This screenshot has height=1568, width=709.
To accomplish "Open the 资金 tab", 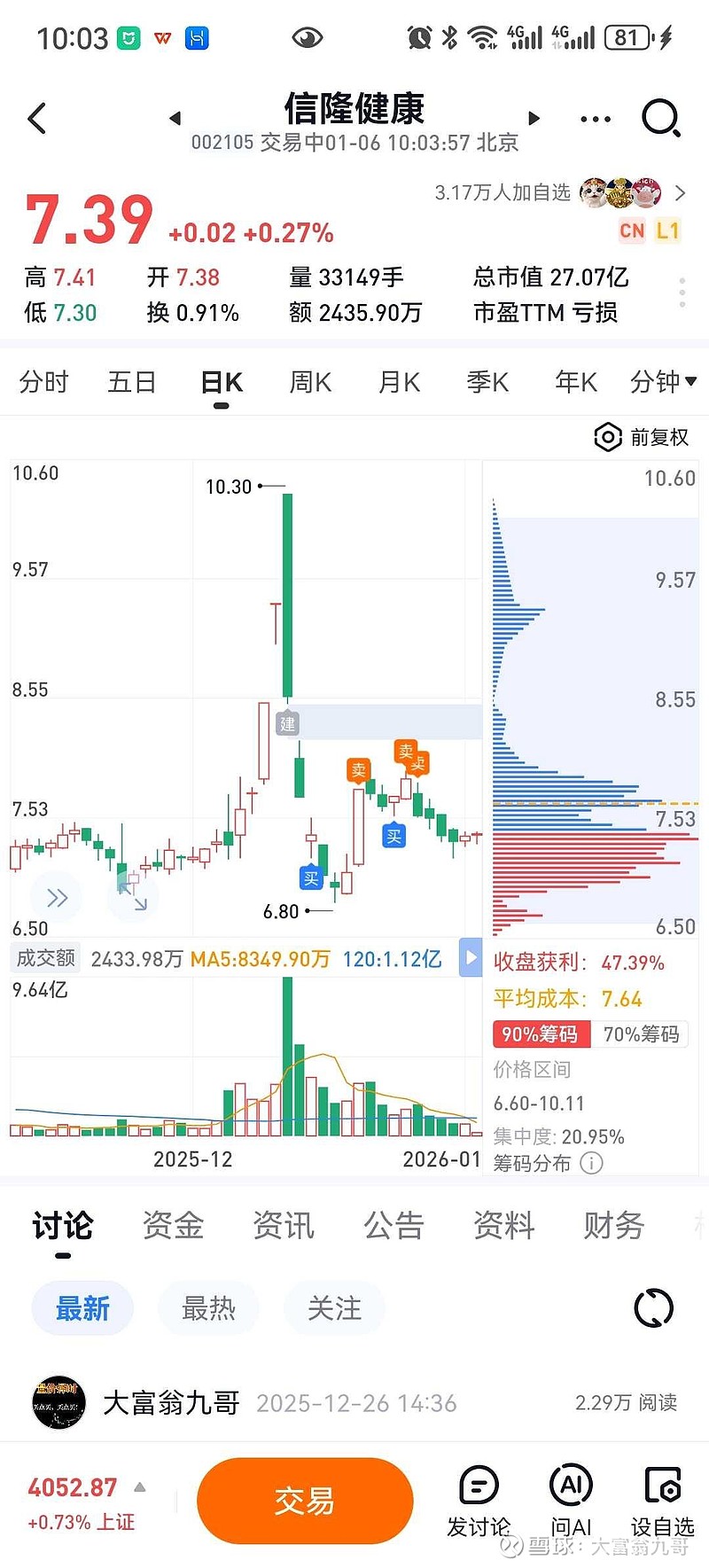I will [x=173, y=1226].
